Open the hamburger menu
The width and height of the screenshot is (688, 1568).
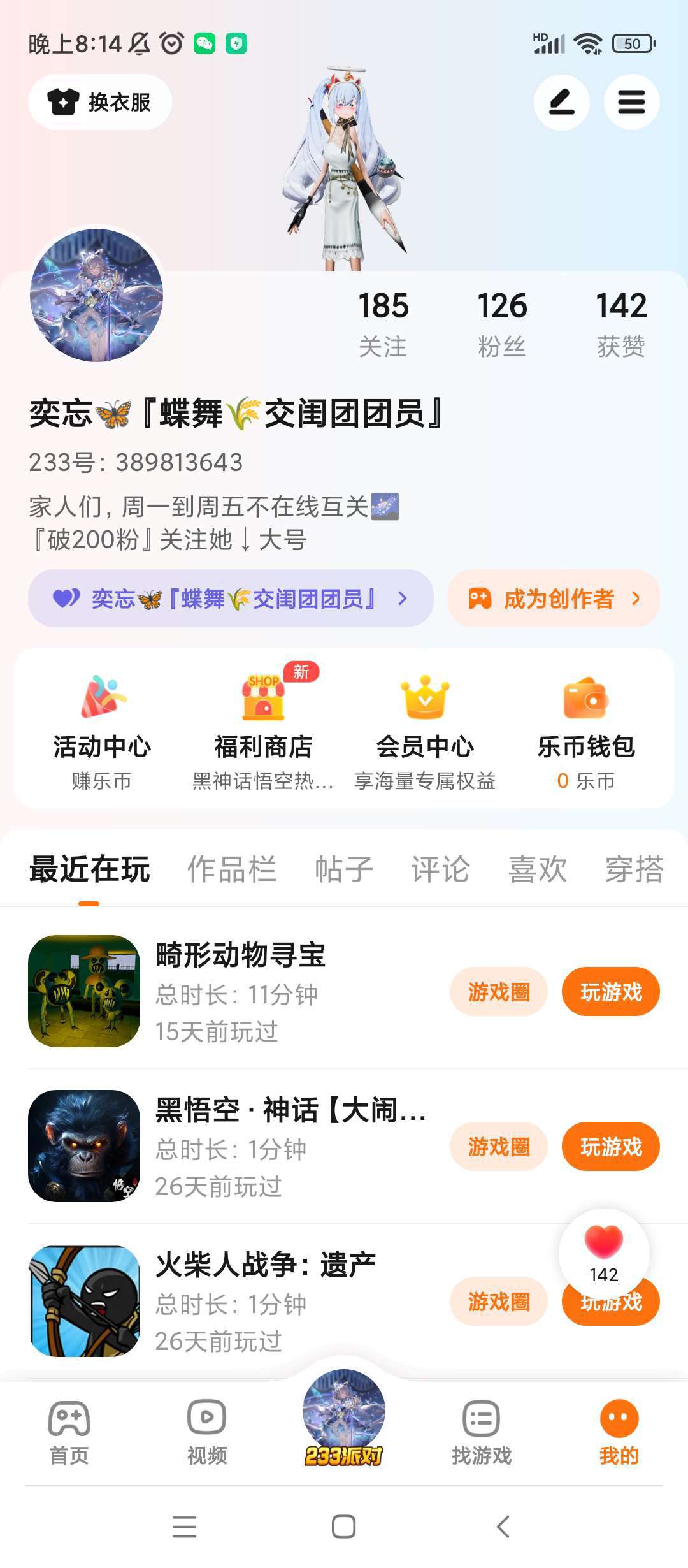tap(631, 102)
